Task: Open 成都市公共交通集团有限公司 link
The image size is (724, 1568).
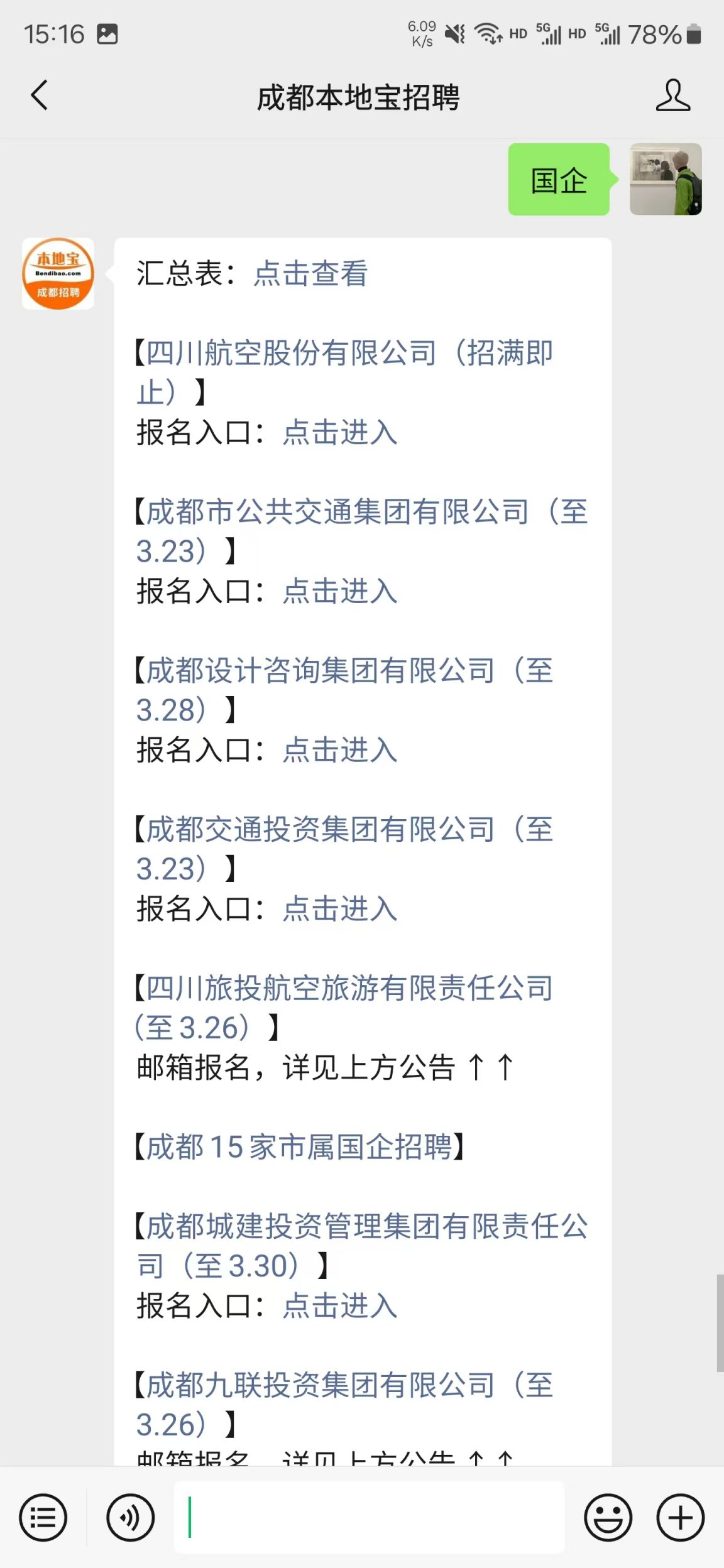Action: pos(362,531)
